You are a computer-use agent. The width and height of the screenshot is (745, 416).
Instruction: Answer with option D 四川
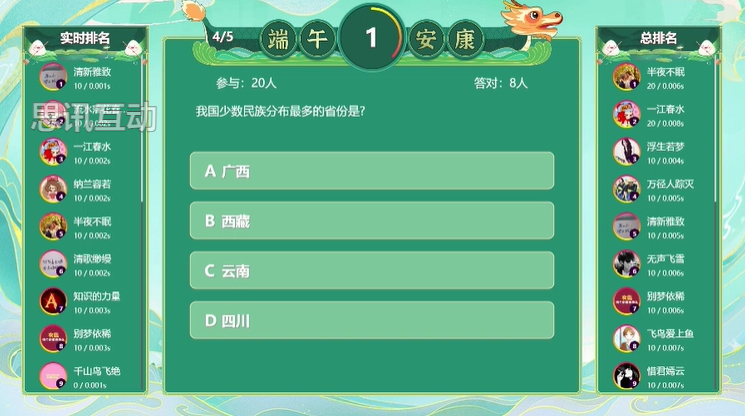pyautogui.click(x=371, y=321)
